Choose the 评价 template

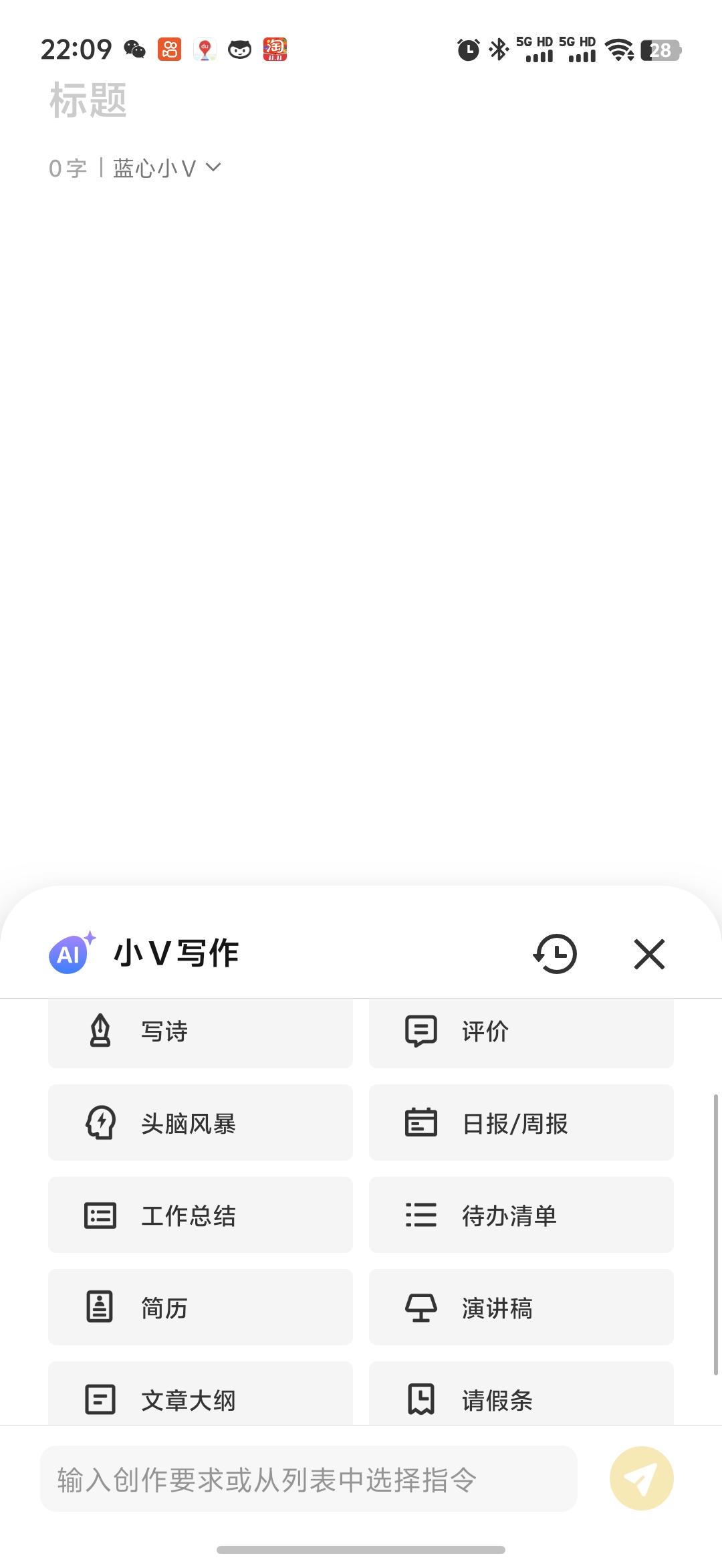[x=521, y=1032]
